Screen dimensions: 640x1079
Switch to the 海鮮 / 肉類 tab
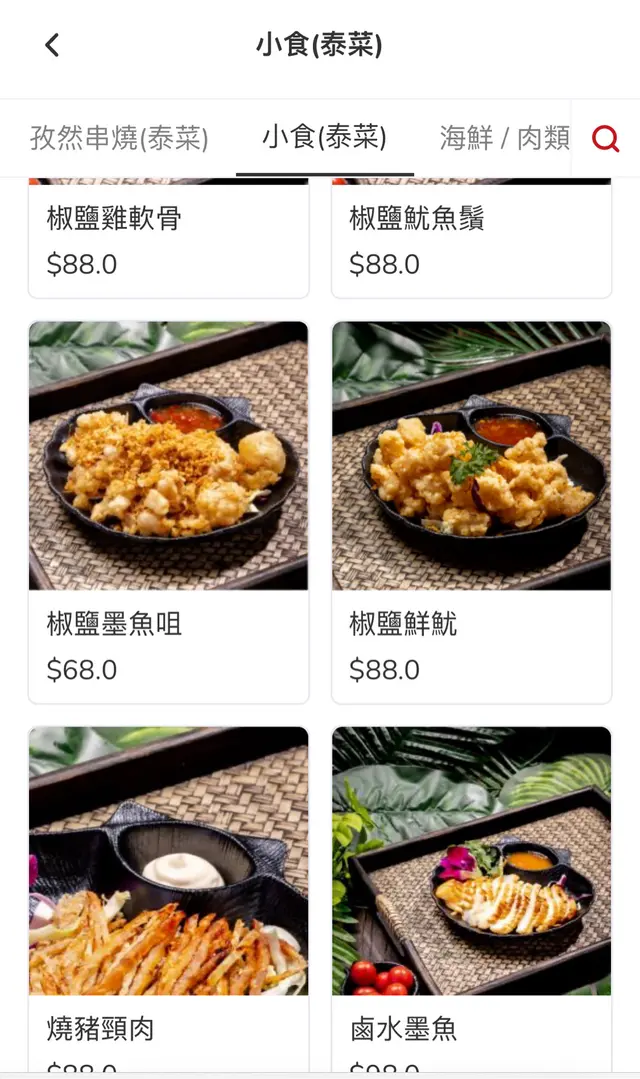pos(504,138)
